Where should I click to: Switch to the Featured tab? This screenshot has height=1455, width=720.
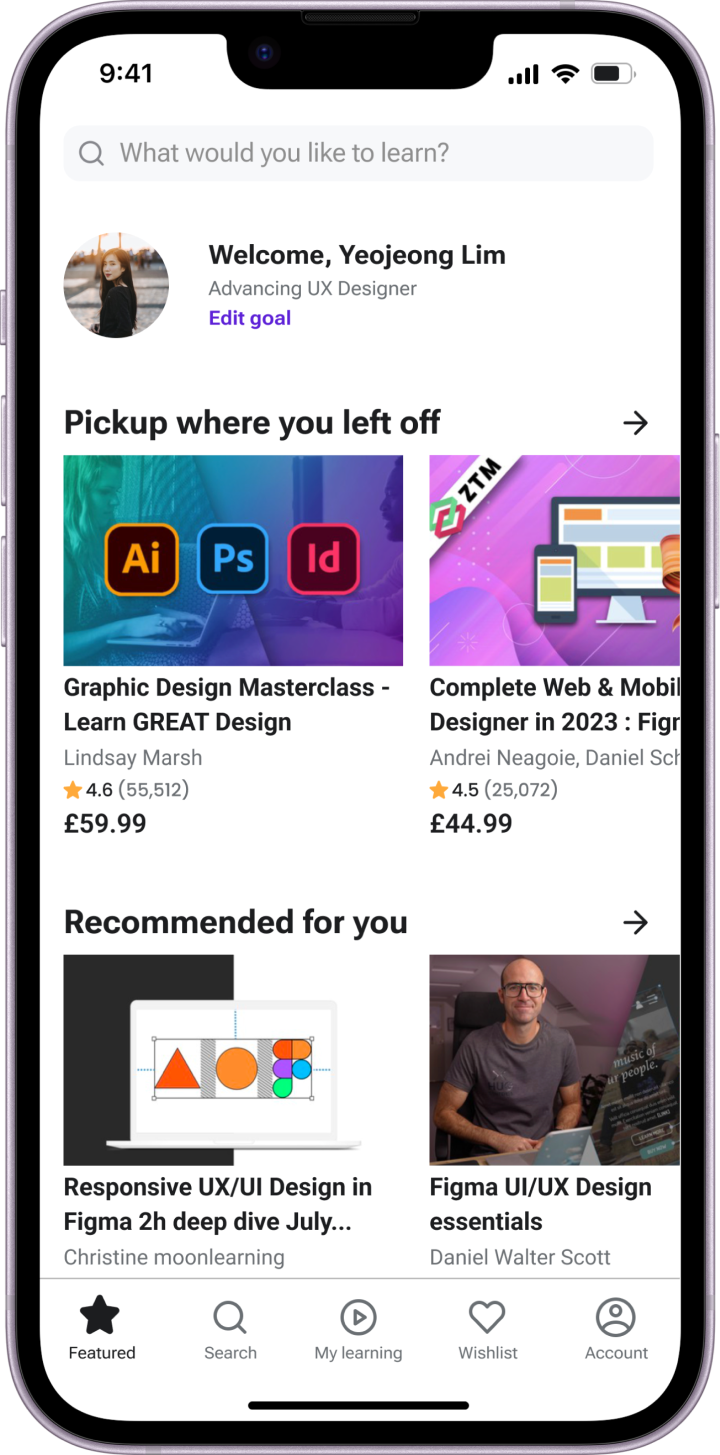(x=101, y=1328)
